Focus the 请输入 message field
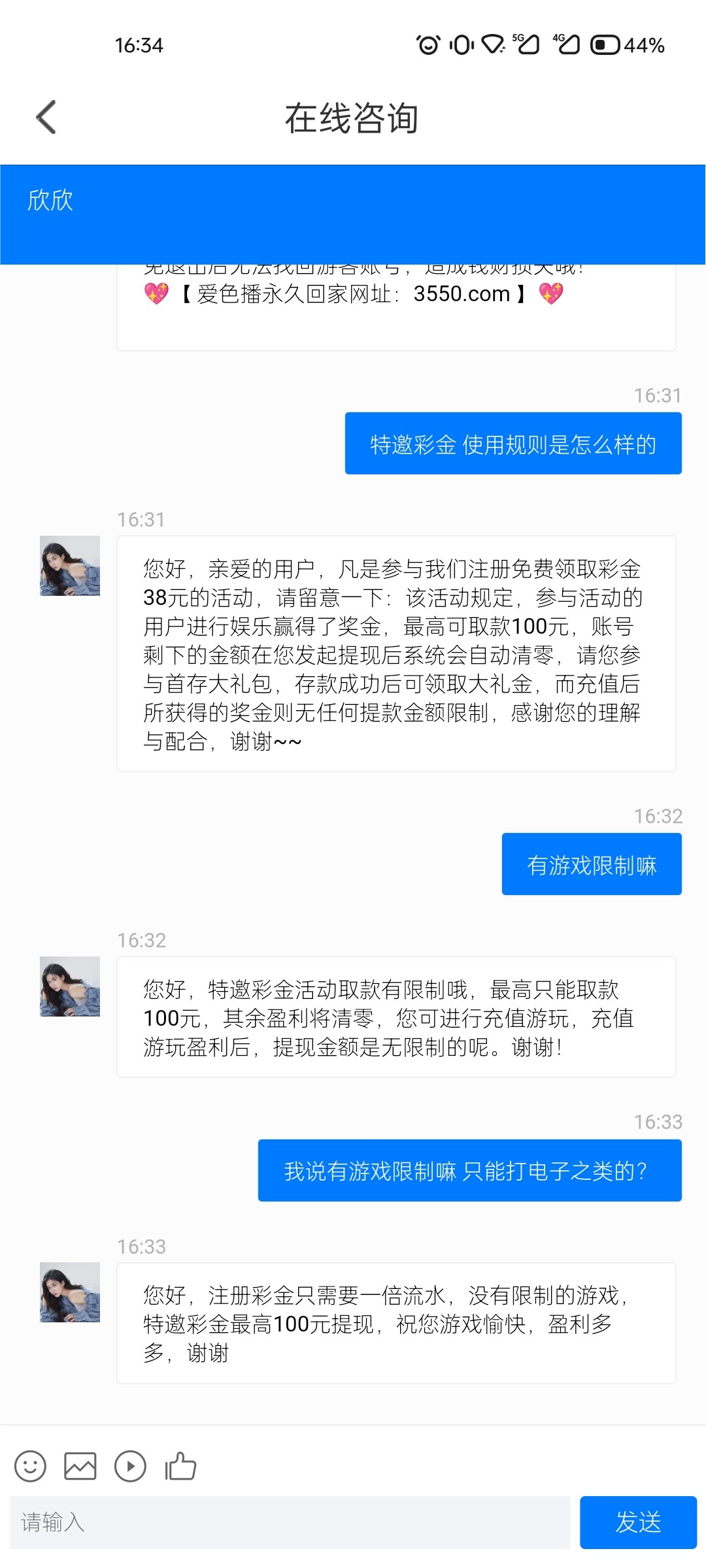706x1568 pixels. [x=290, y=1522]
